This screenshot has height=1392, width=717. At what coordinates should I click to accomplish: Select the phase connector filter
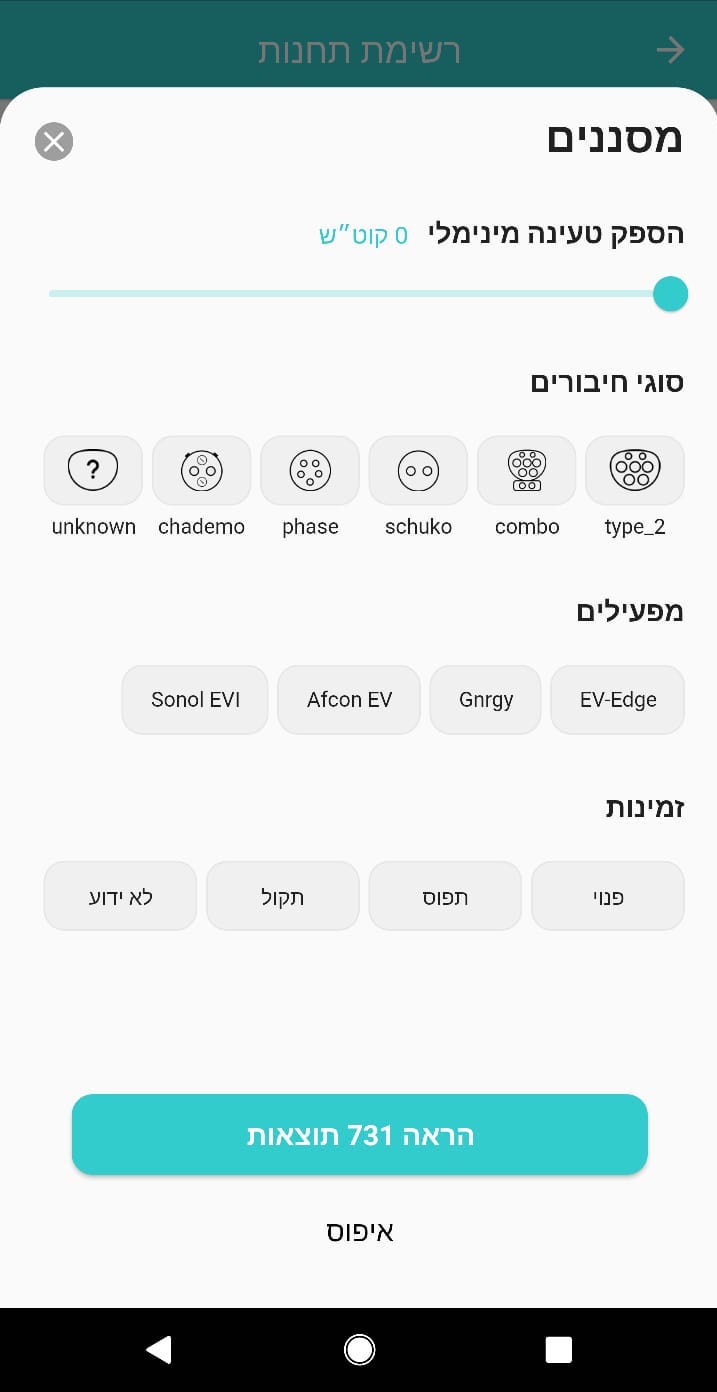pos(310,470)
